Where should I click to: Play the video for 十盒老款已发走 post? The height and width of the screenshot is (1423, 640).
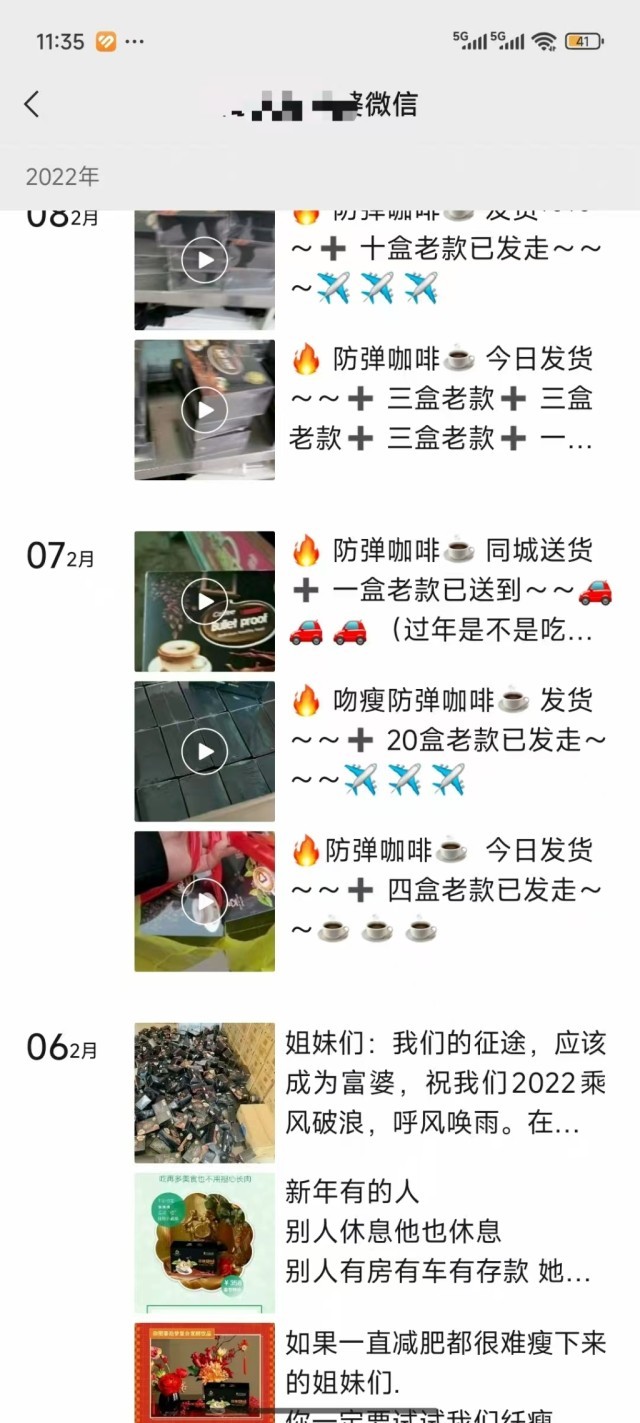coord(205,262)
